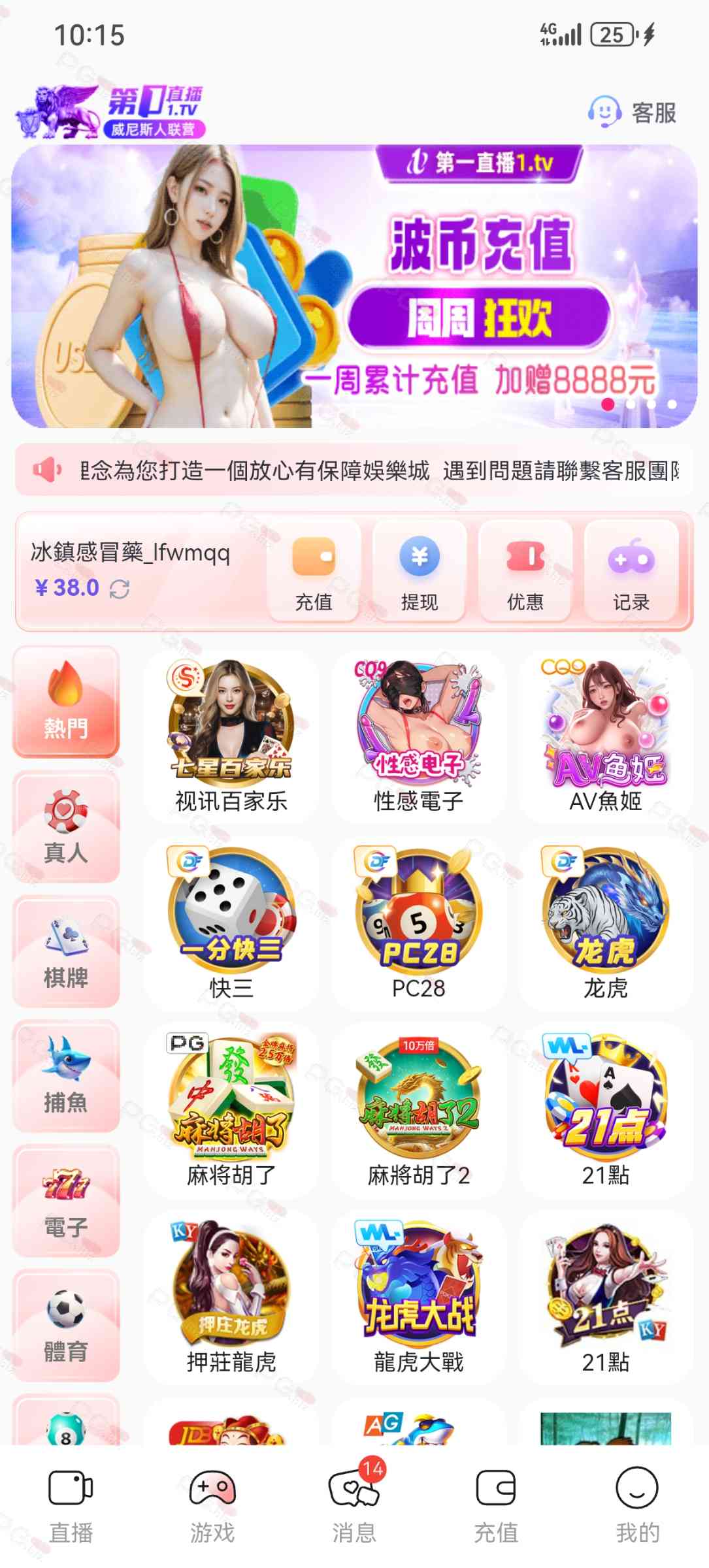709x1568 pixels.
Task: Switch to the 棋牌 category
Action: [66, 952]
